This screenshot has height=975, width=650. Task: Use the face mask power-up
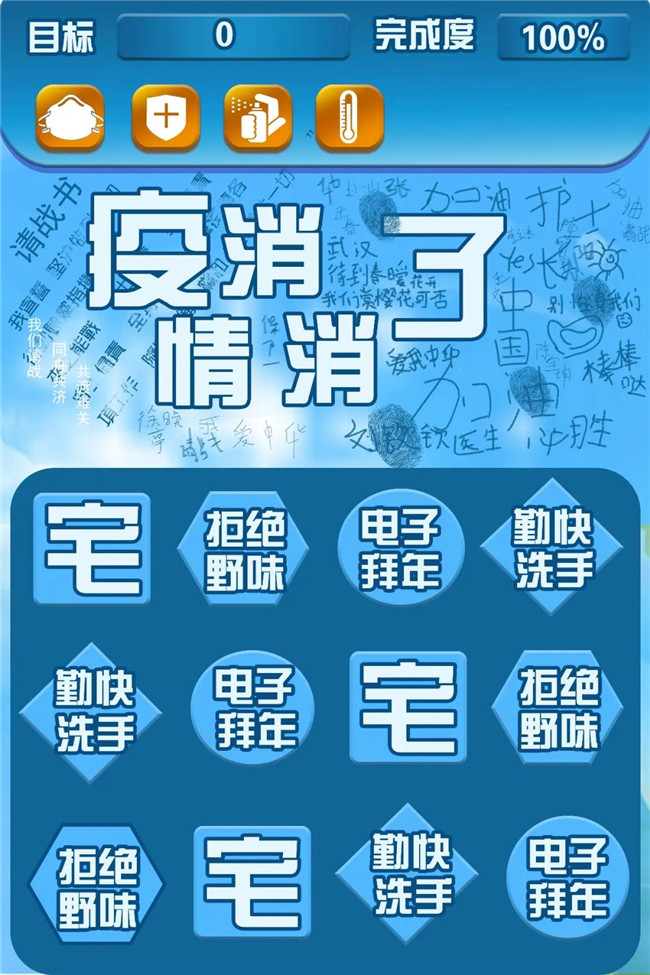(69, 118)
